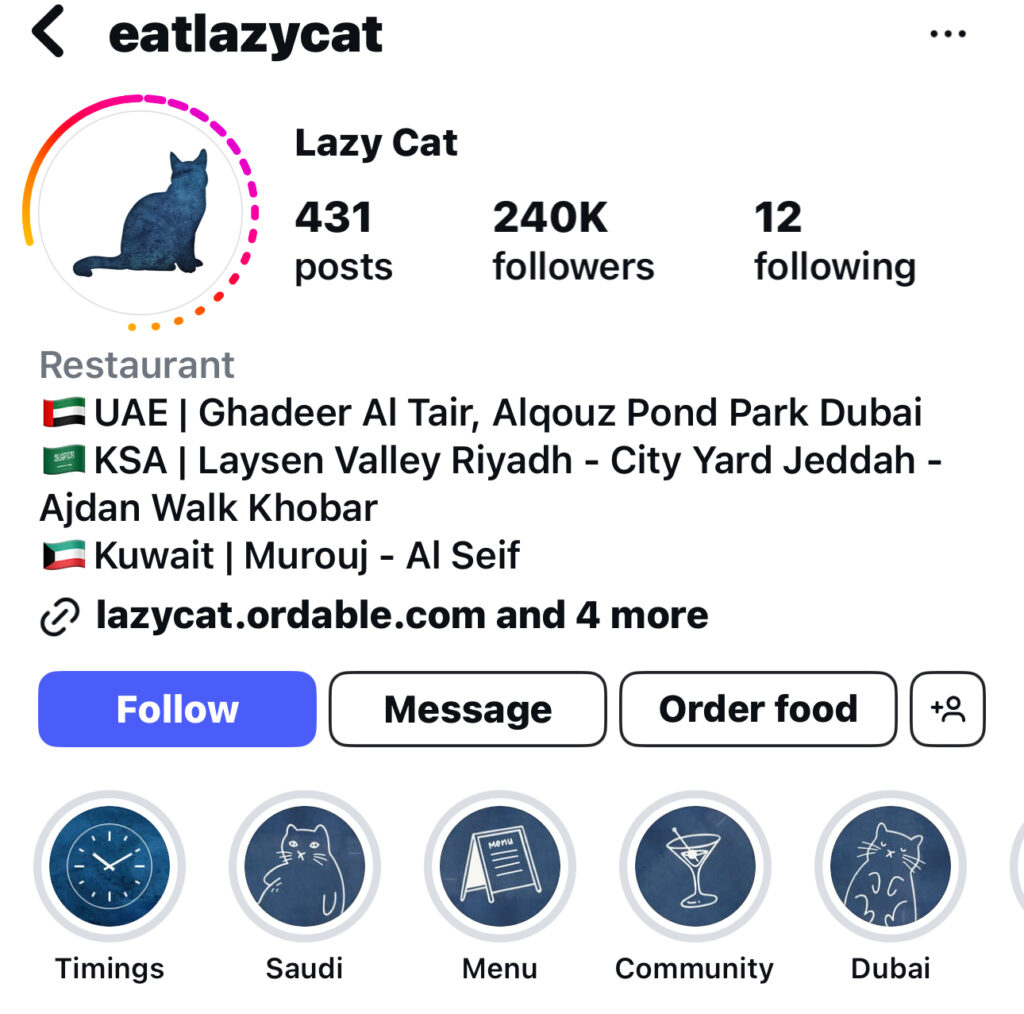Screen dimensions: 1024x1014
Task: View the 12 following accounts
Action: pyautogui.click(x=834, y=241)
